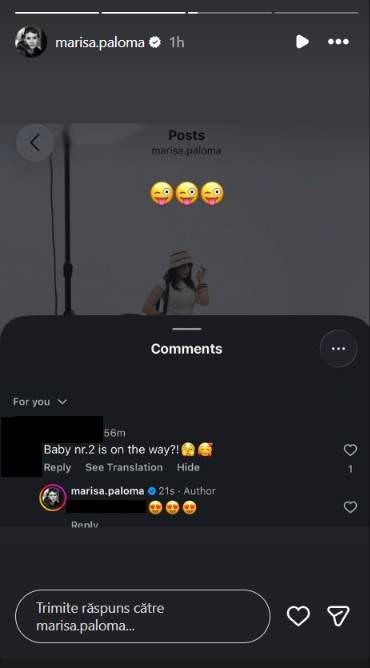
Task: Open the story's three-dot options menu
Action: coord(338,42)
